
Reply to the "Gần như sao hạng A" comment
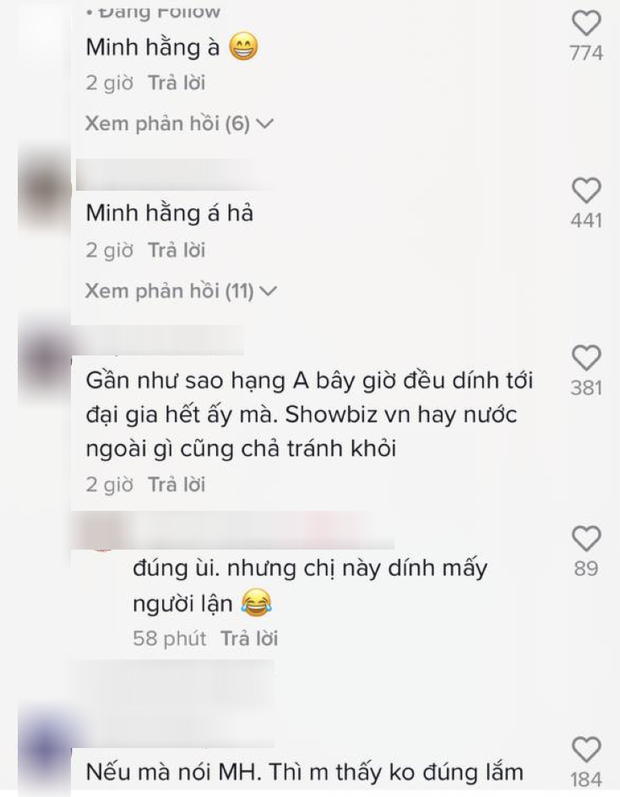pos(176,484)
